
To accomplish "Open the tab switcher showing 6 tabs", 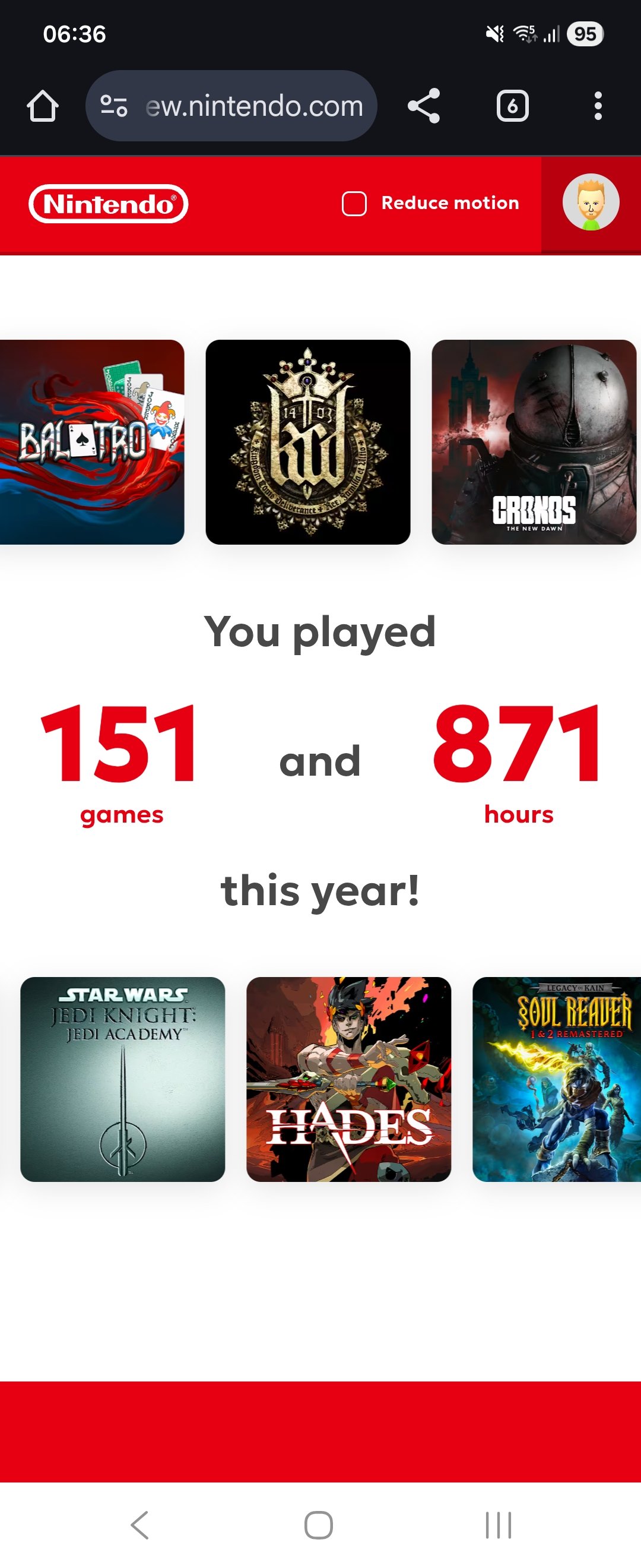I will coord(512,106).
